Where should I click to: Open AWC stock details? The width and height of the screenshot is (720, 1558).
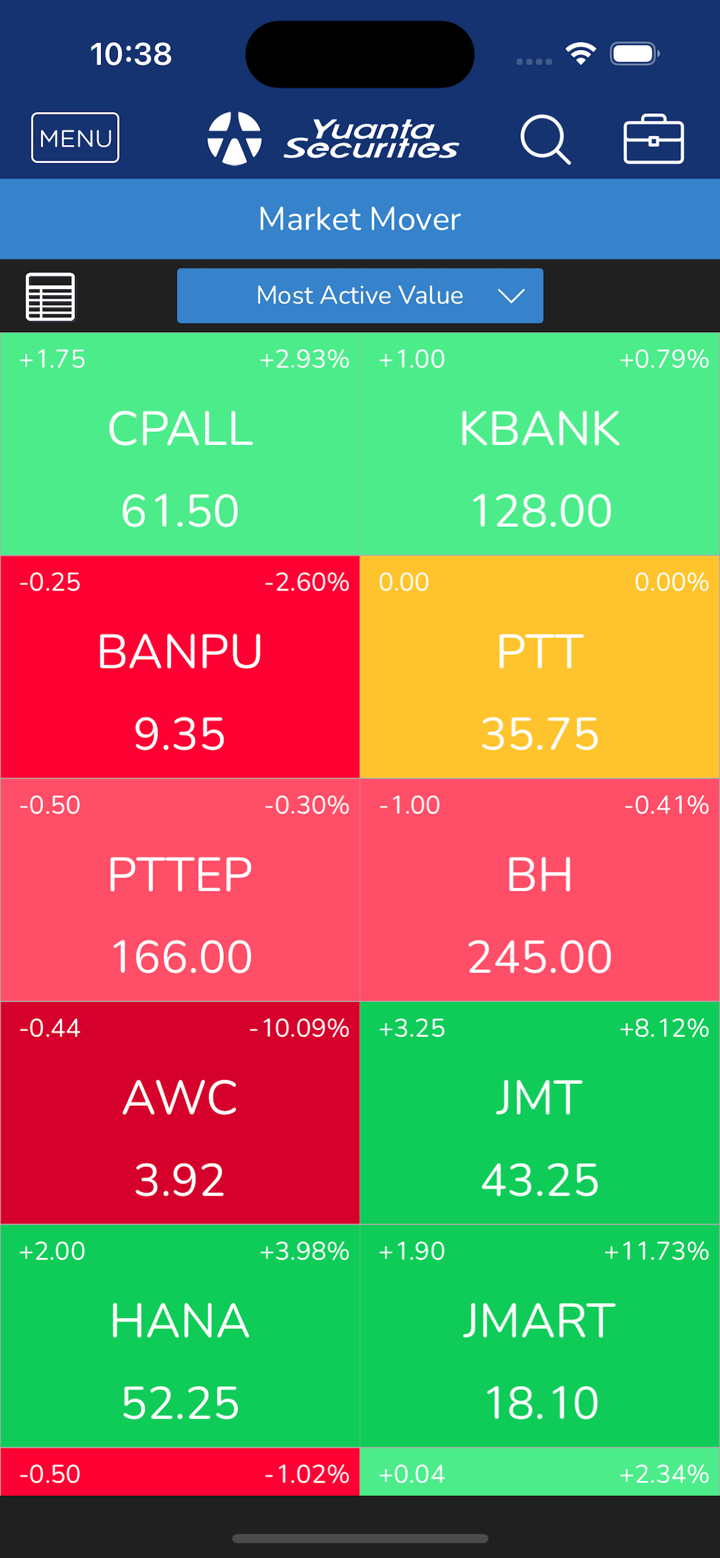pyautogui.click(x=180, y=1114)
